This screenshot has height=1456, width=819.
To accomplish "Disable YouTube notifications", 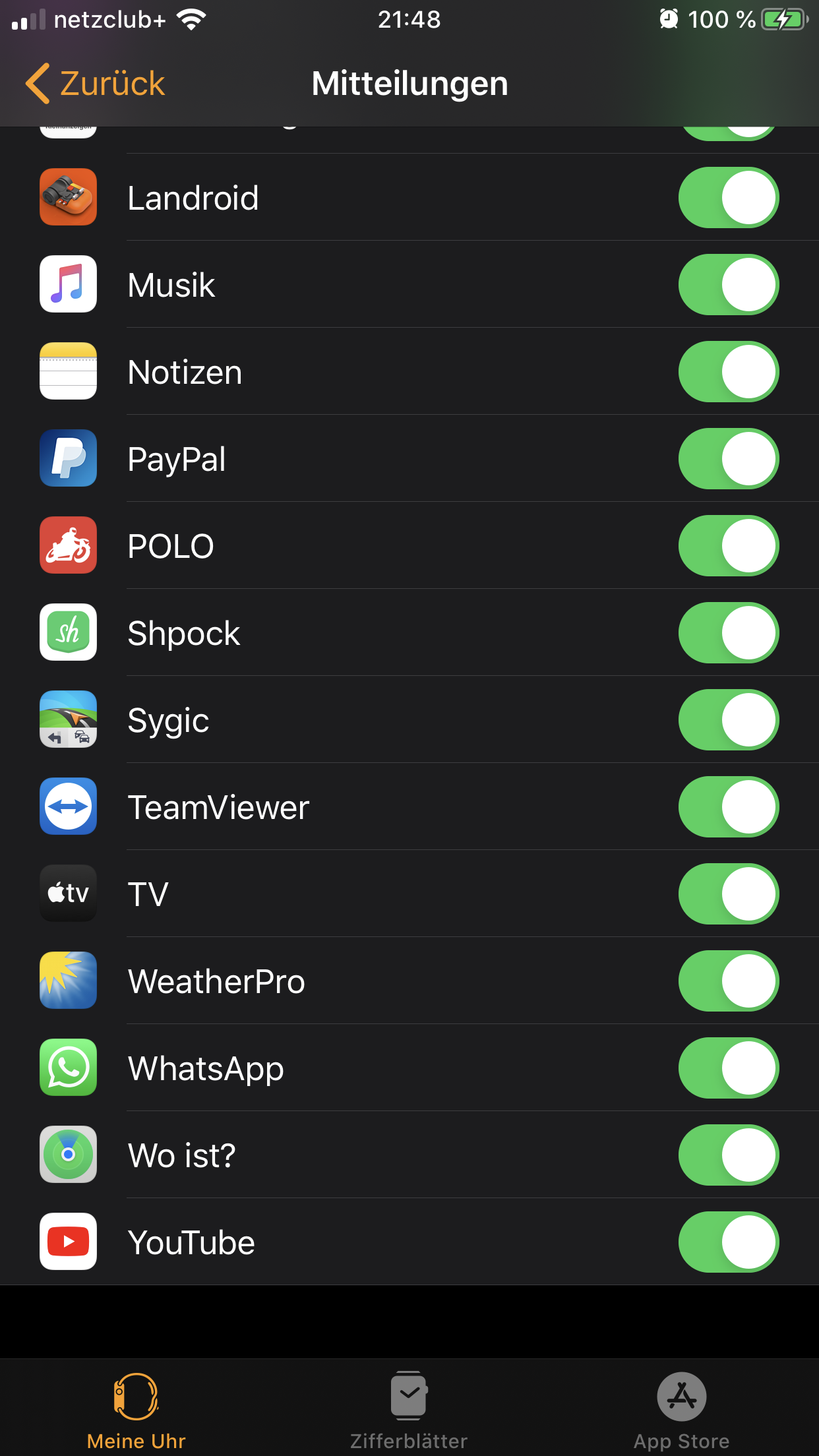I will tap(728, 1242).
